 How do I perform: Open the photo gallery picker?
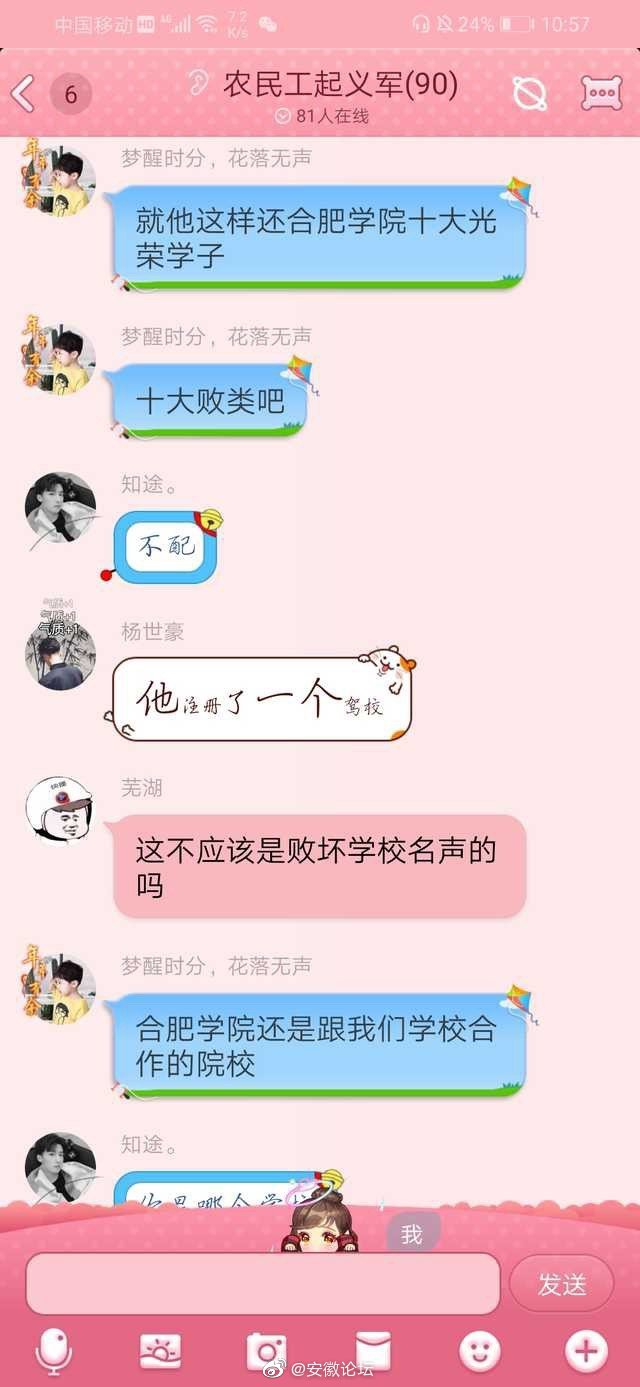click(x=160, y=1352)
